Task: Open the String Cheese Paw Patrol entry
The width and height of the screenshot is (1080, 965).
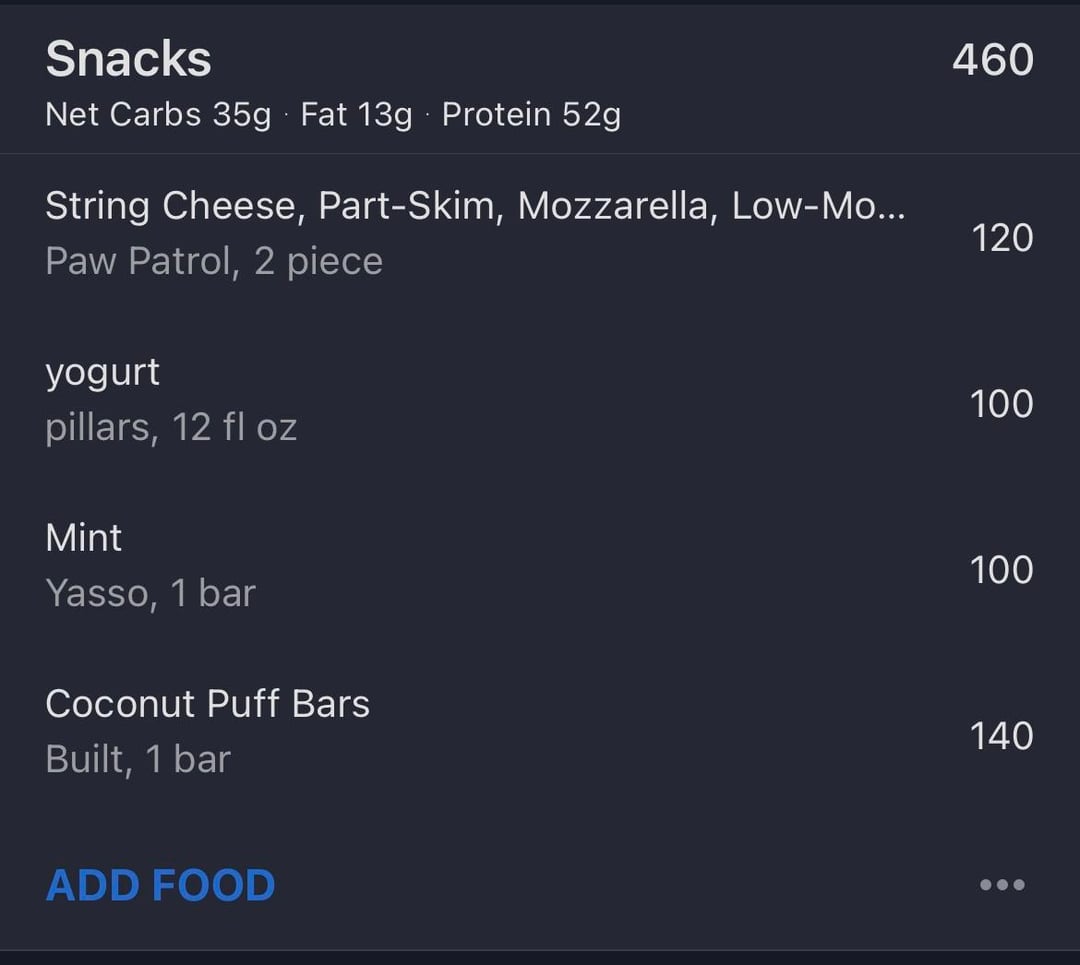Action: [x=475, y=234]
